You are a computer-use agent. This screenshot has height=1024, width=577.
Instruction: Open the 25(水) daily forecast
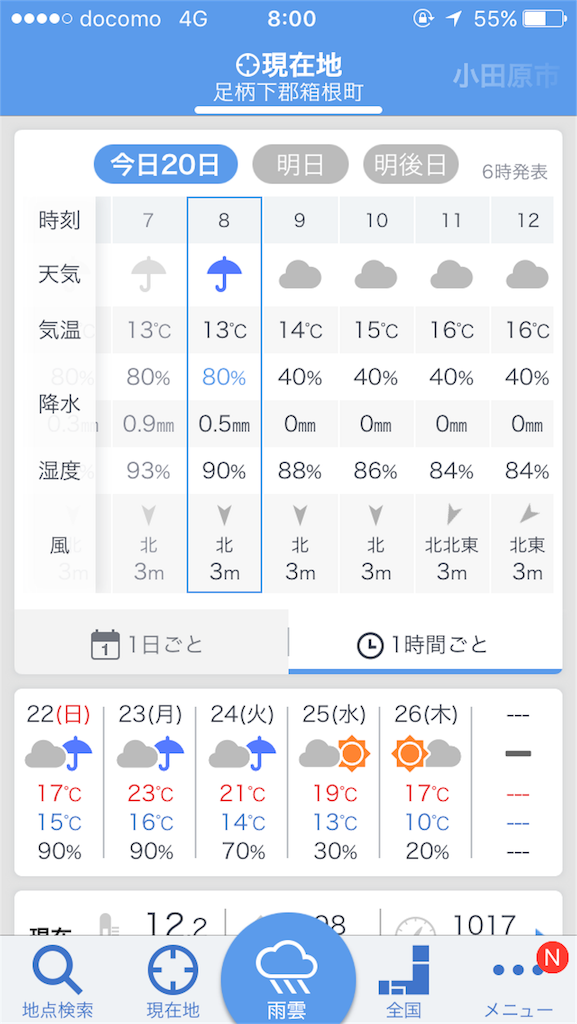pyautogui.click(x=334, y=782)
